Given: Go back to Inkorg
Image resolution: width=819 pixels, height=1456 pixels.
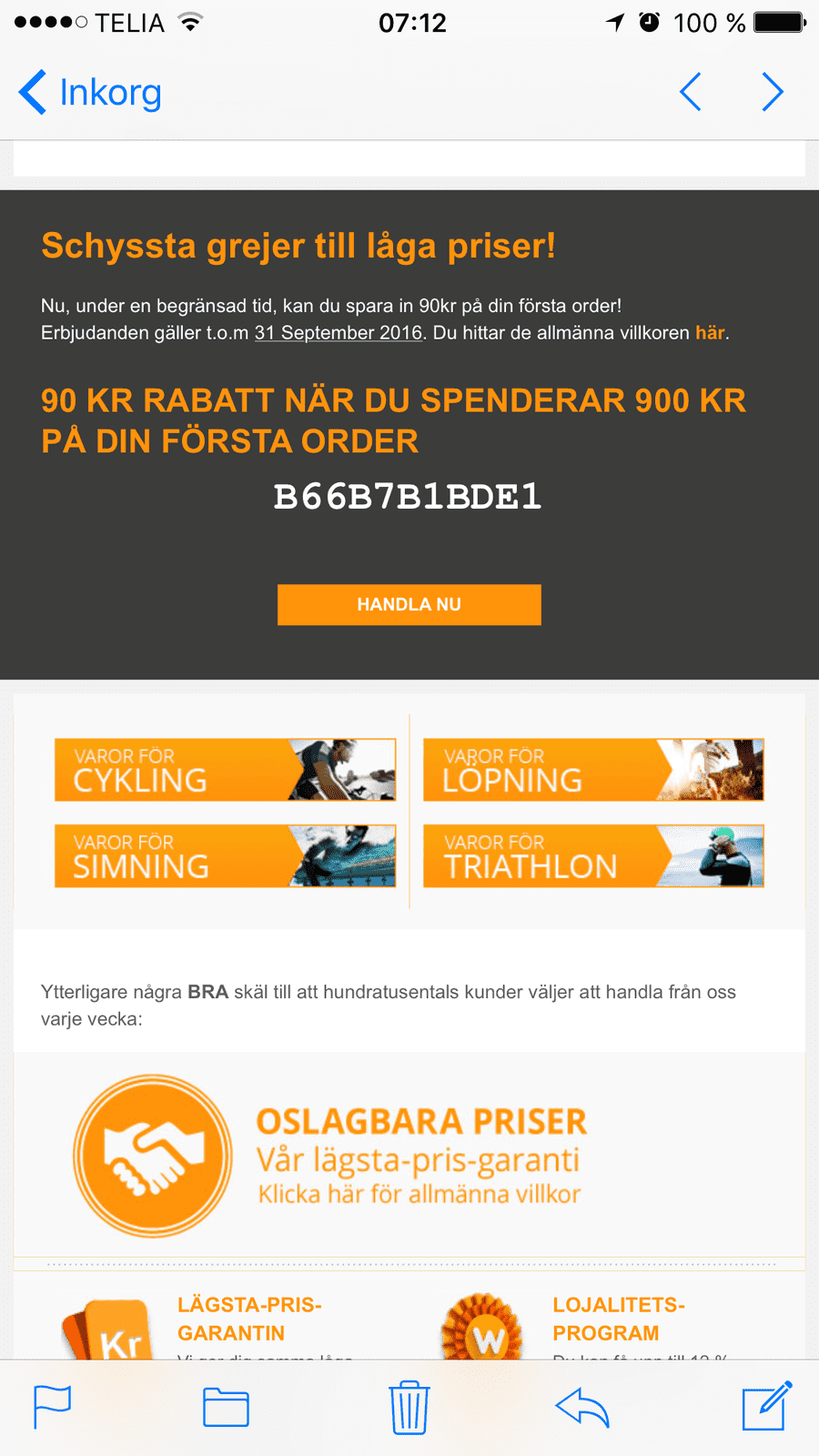Looking at the screenshot, I should (89, 92).
